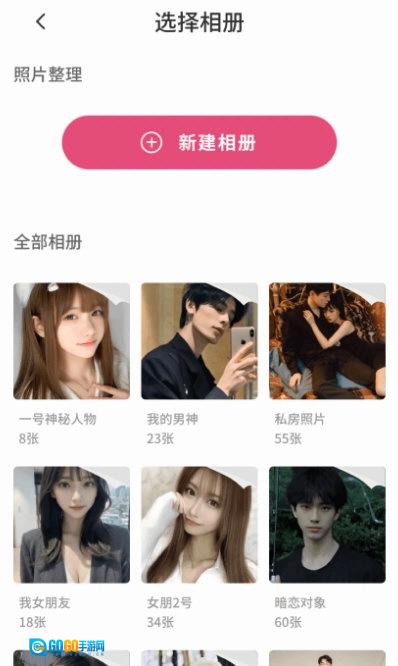Select the 女朋2号 album

click(x=199, y=525)
